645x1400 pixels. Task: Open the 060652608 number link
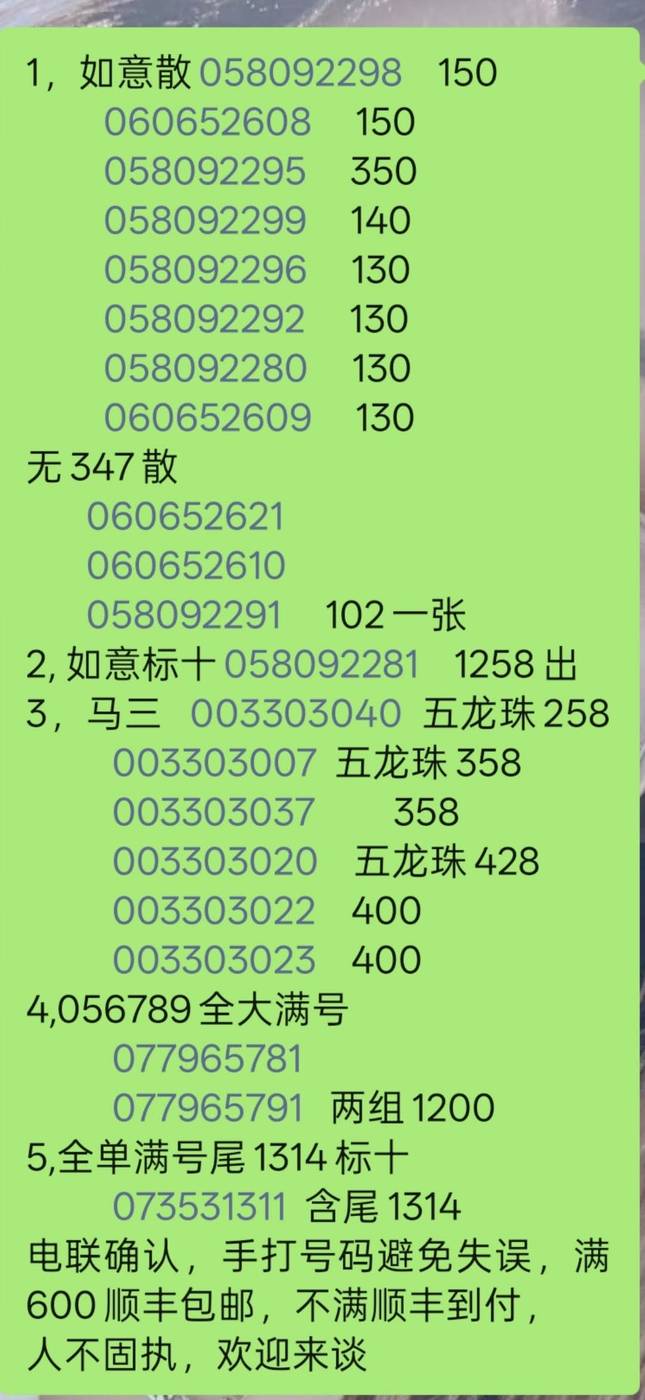(207, 122)
